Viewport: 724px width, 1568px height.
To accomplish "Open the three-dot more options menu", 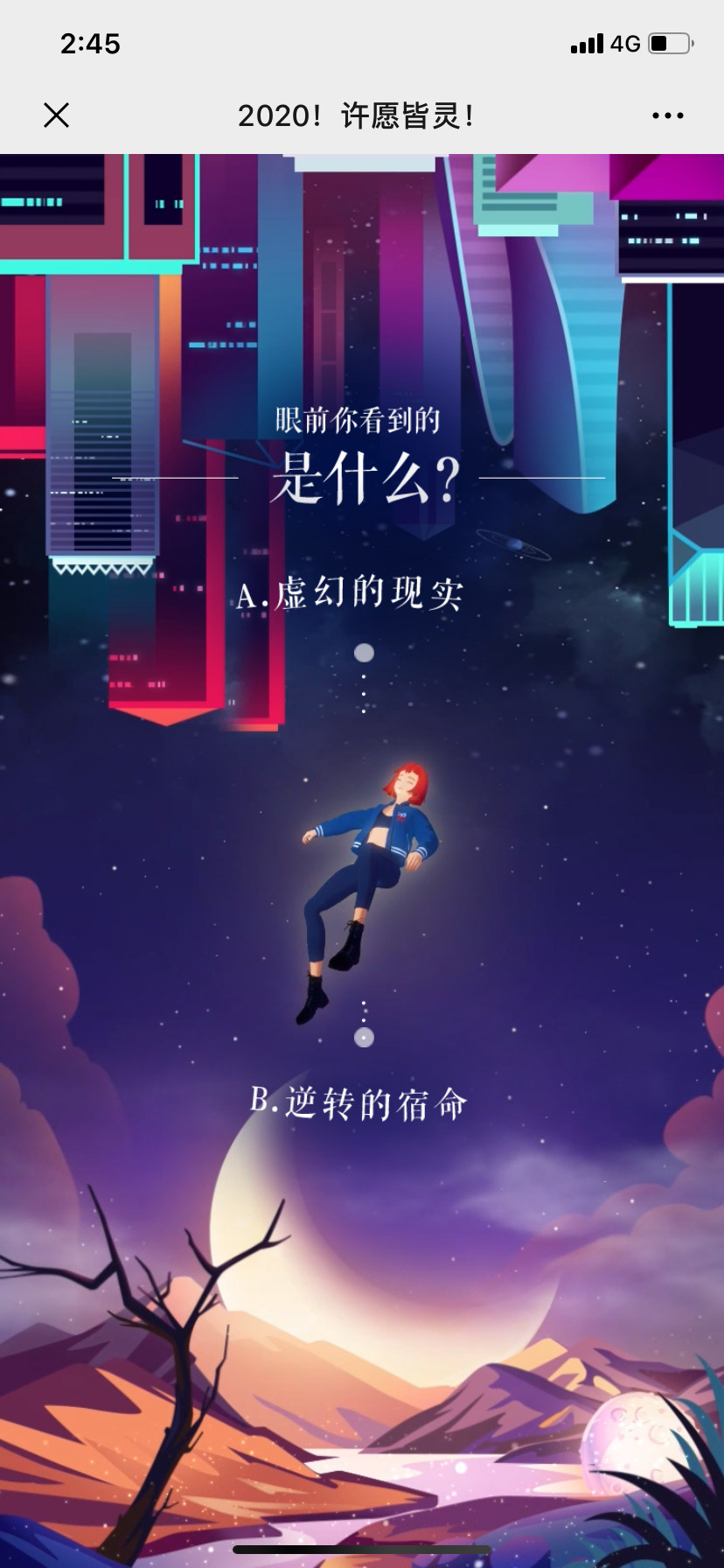I will coord(667,115).
